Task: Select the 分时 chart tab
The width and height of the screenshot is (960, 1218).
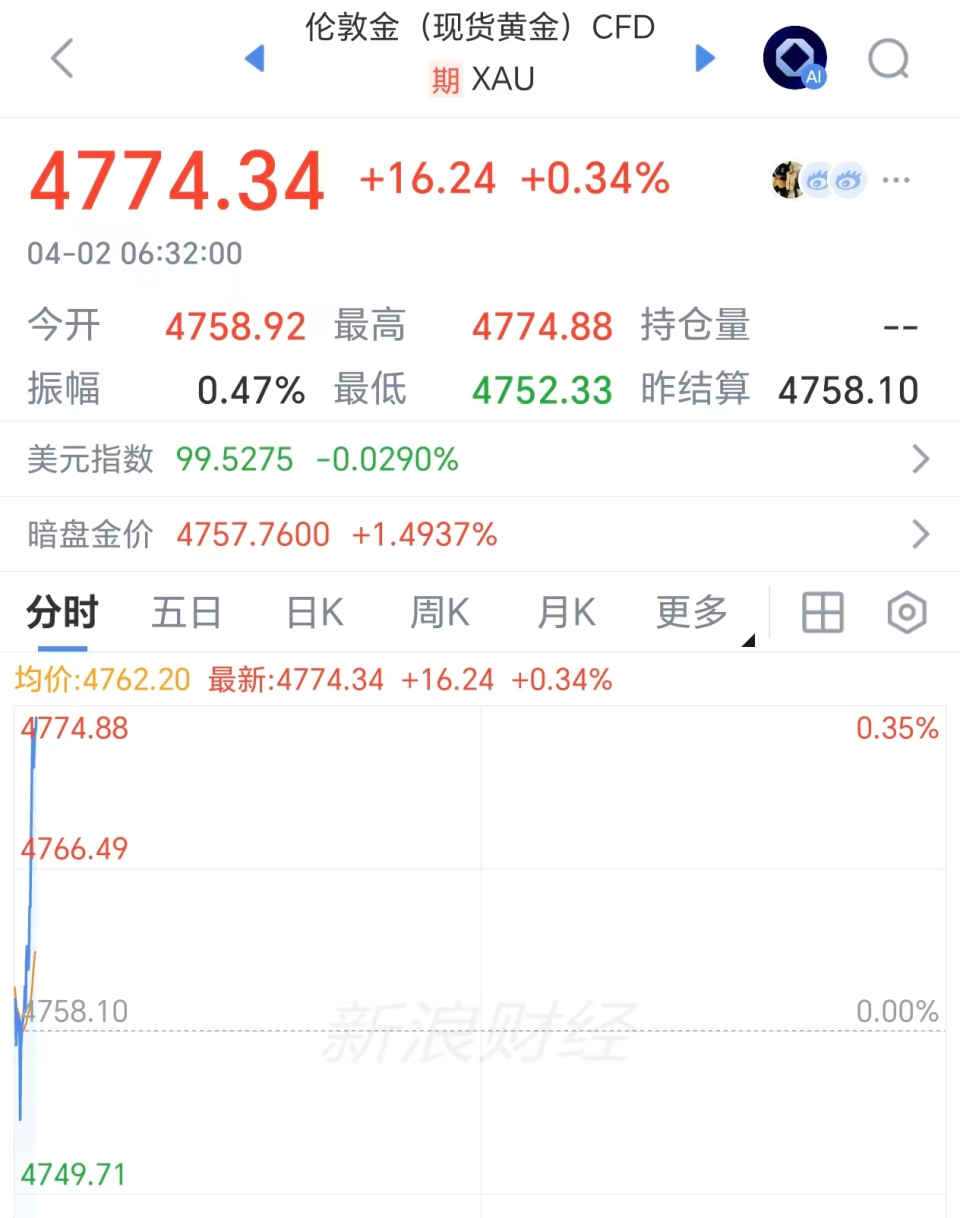Action: 63,612
